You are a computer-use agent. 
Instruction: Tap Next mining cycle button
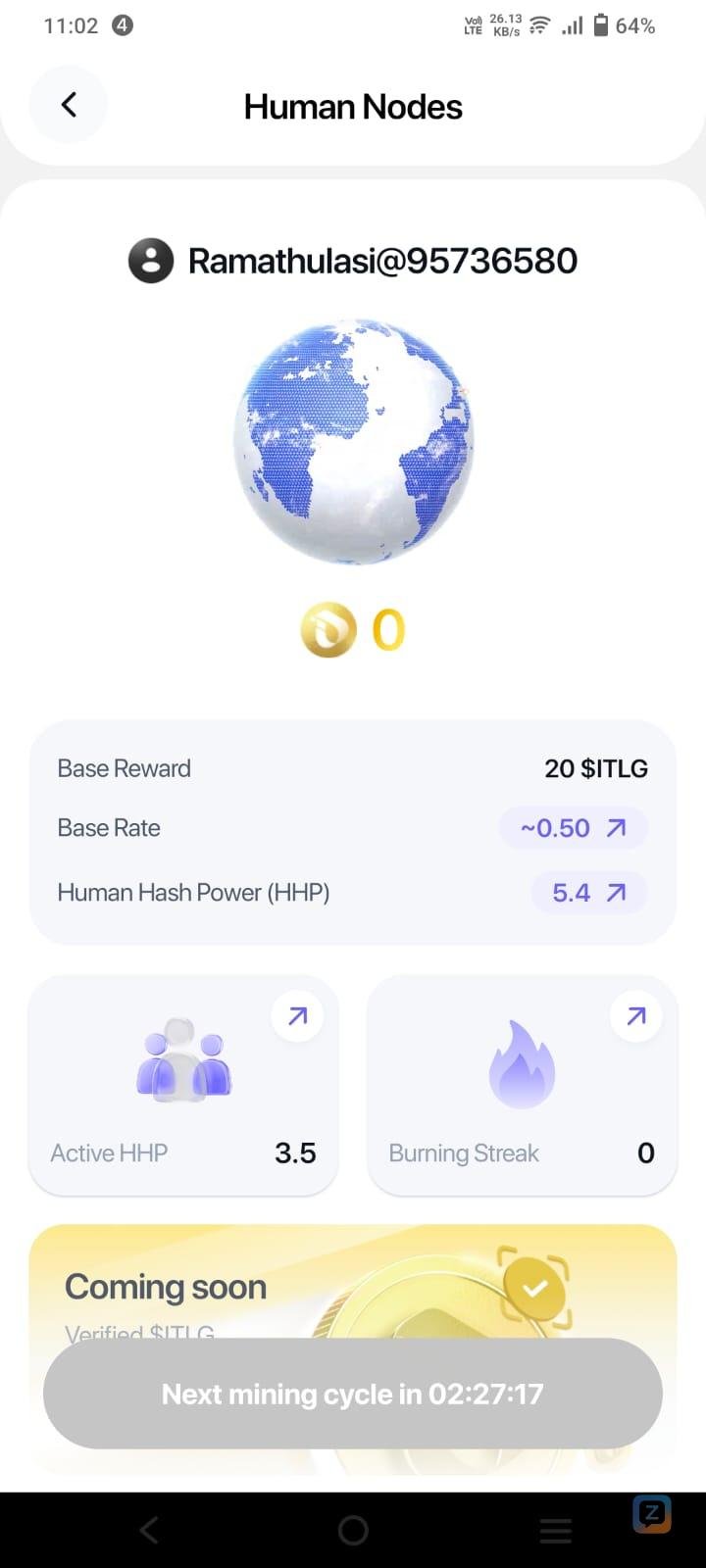[353, 1394]
